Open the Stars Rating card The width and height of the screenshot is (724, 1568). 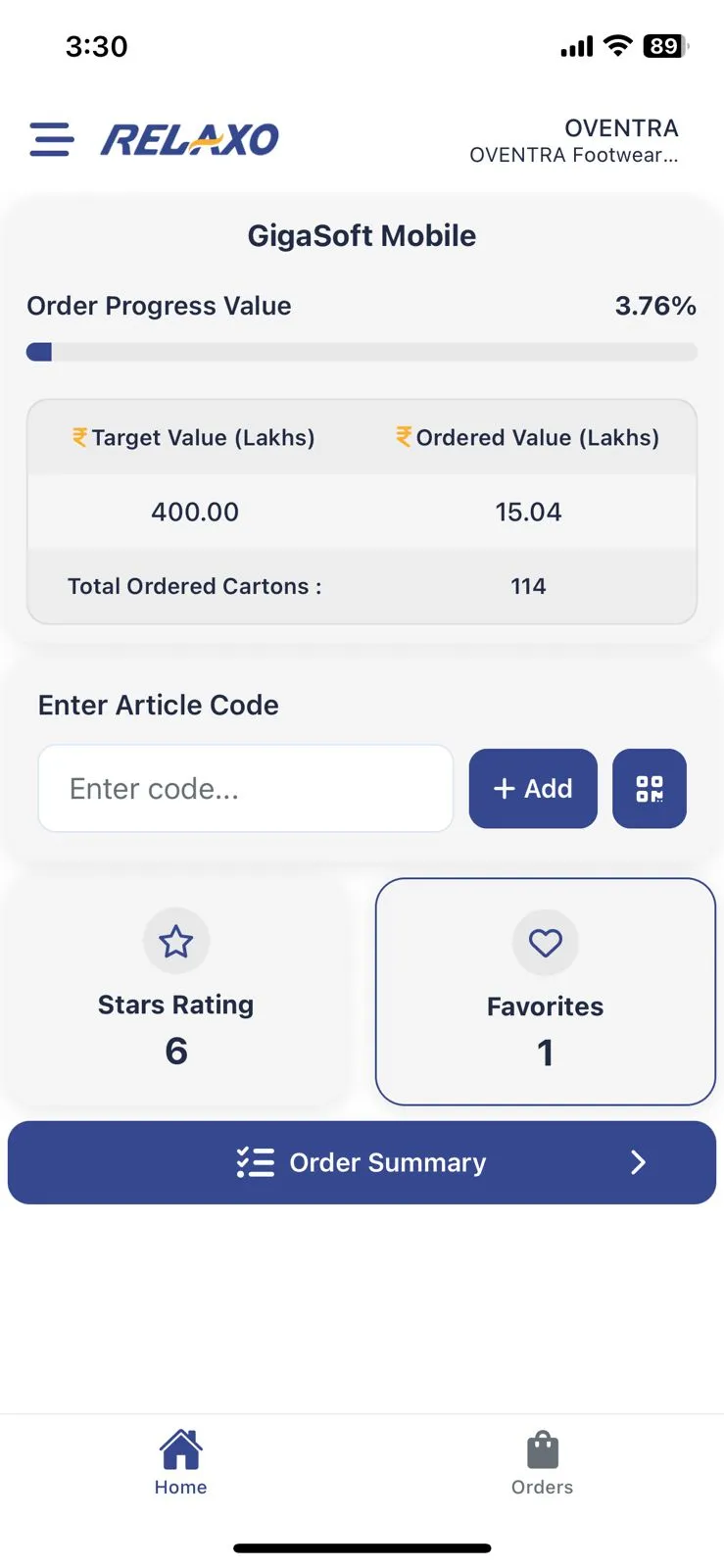point(176,992)
